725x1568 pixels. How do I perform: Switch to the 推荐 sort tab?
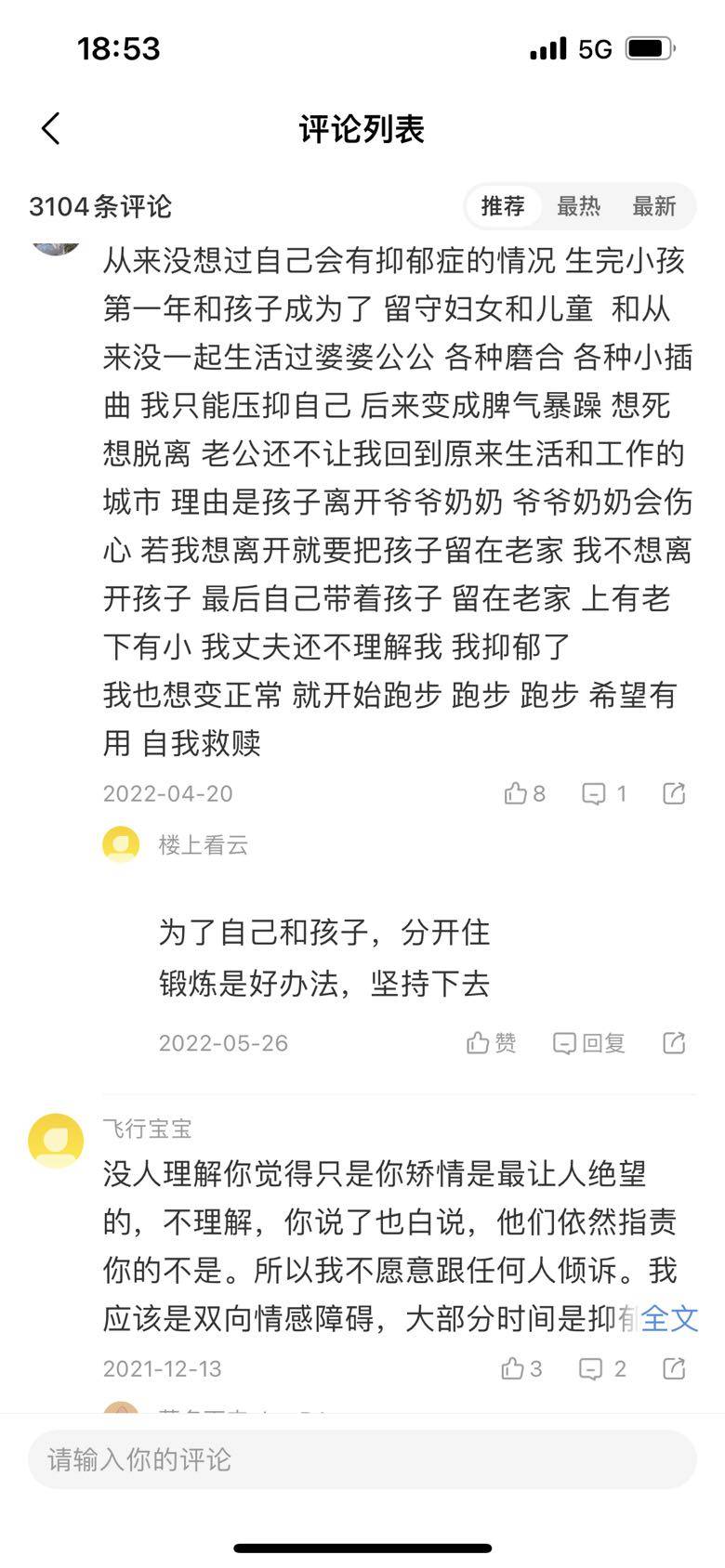click(x=503, y=206)
